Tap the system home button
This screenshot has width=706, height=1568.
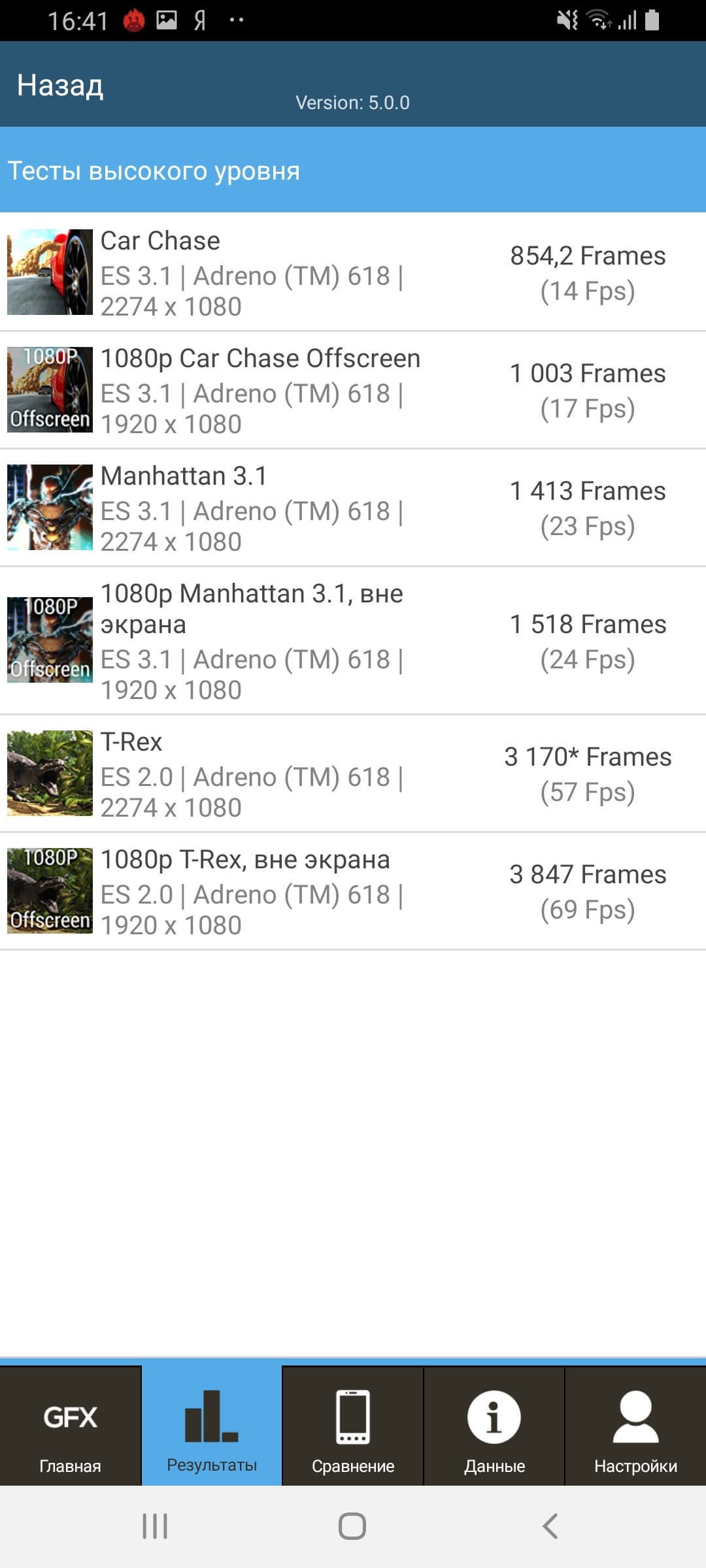(352, 1526)
